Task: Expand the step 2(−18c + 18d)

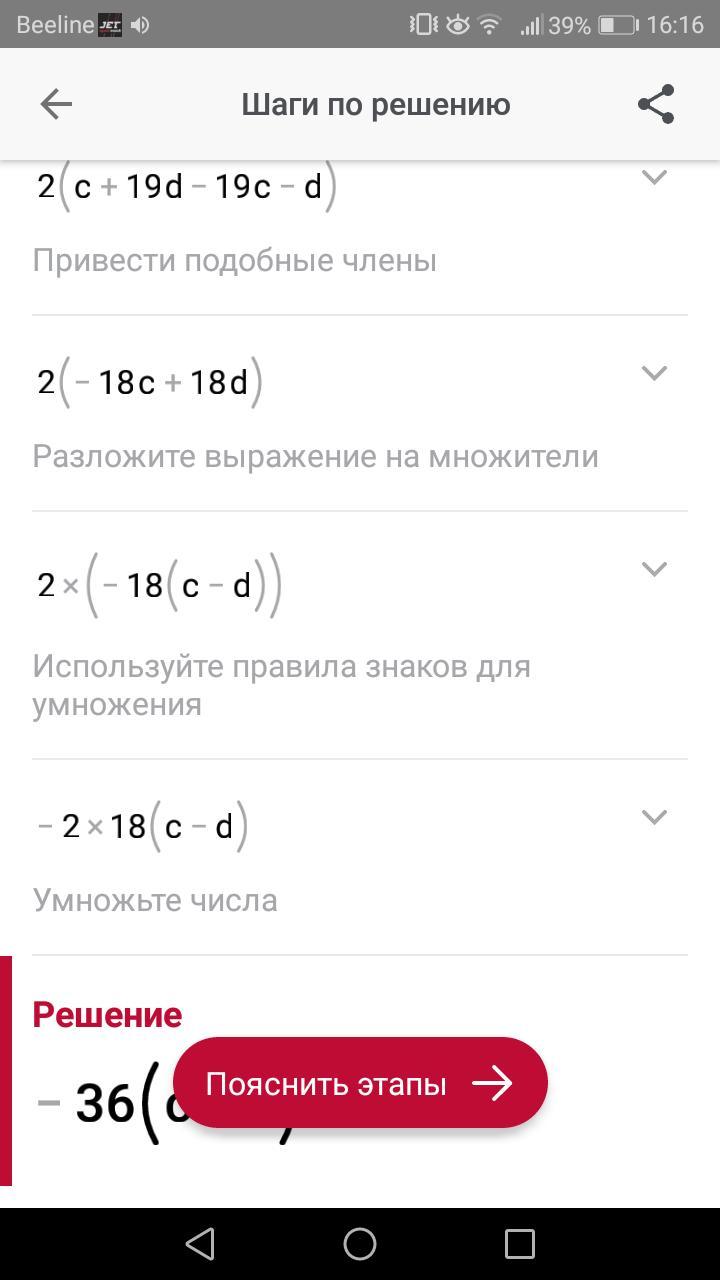Action: (x=654, y=373)
